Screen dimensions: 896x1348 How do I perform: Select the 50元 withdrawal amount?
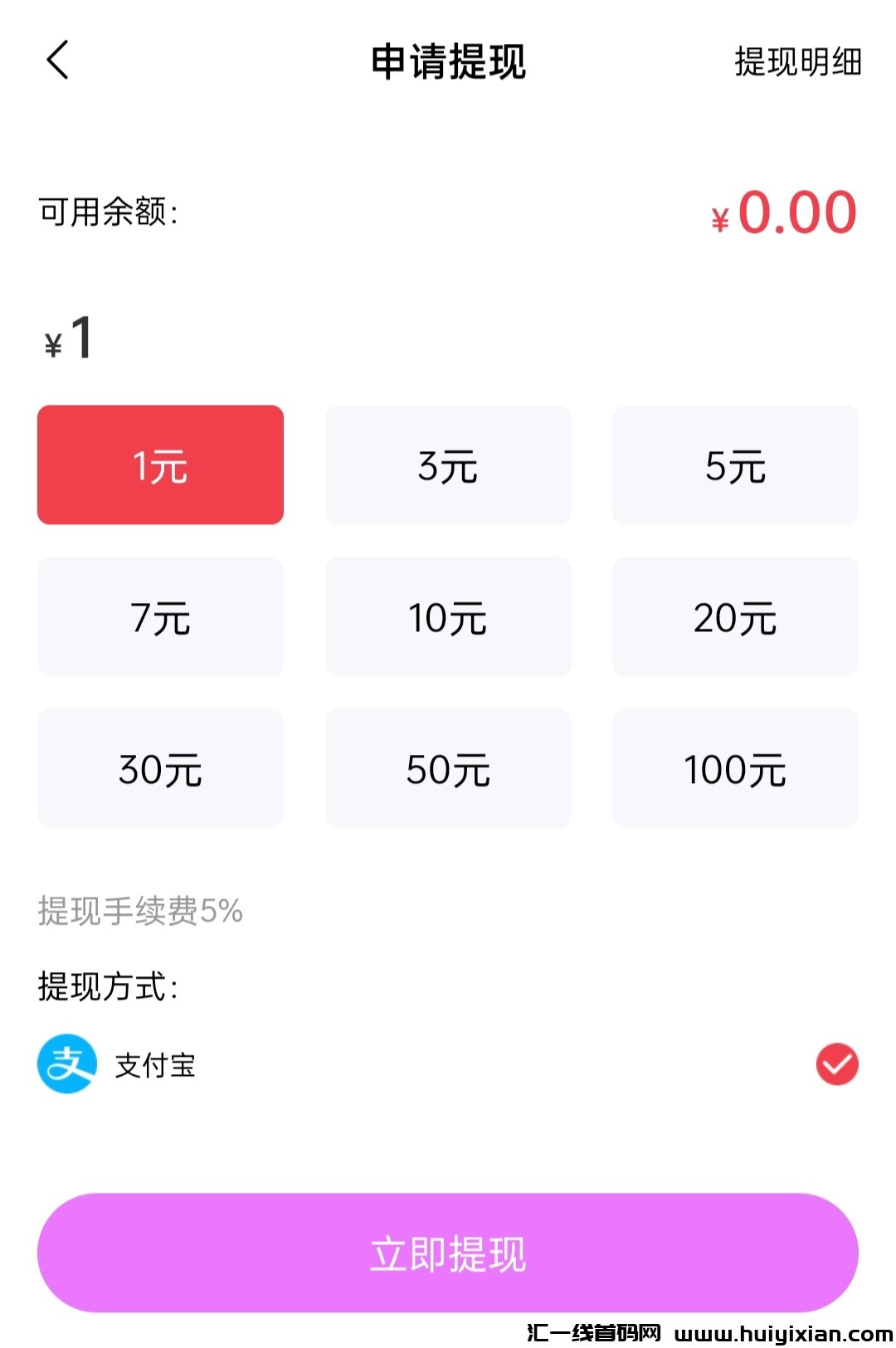point(448,768)
